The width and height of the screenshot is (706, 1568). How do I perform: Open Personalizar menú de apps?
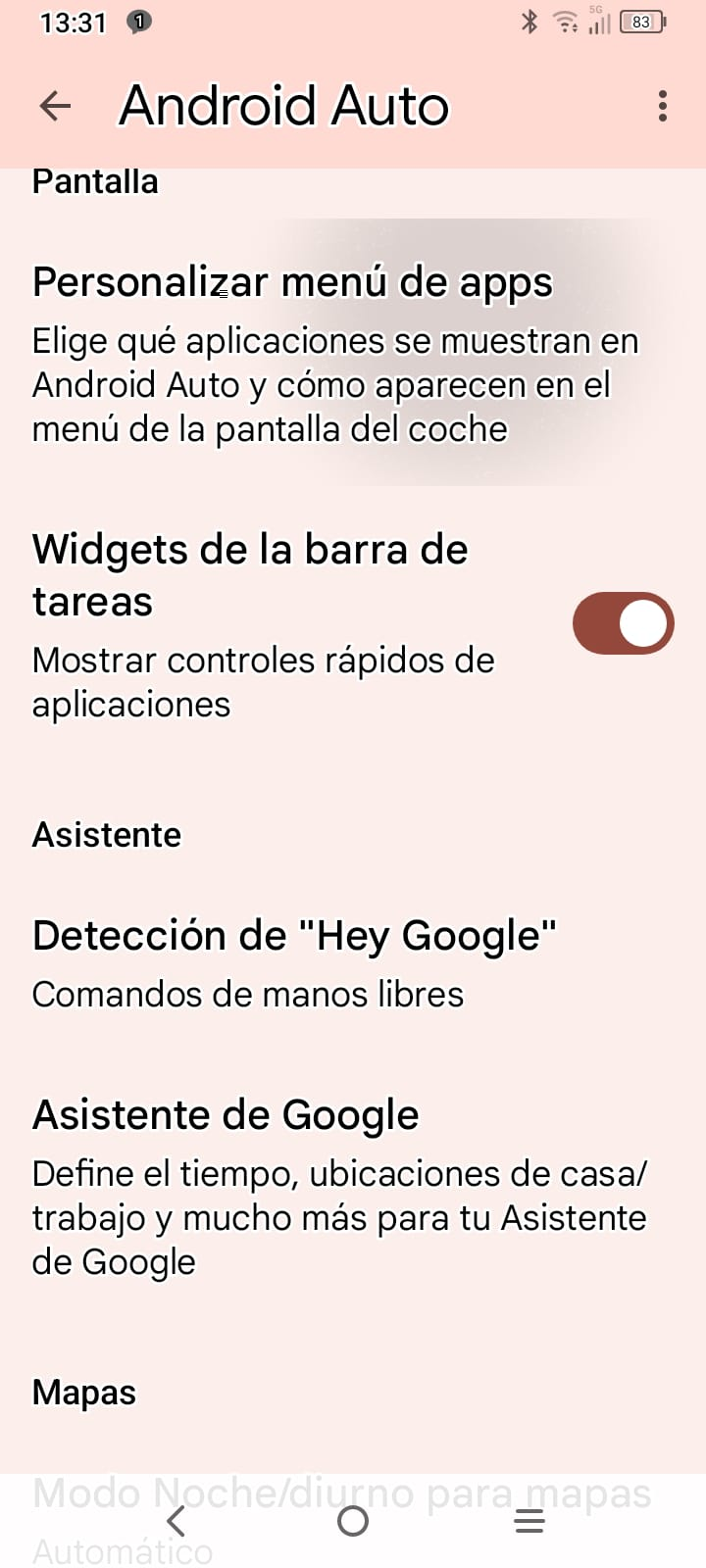coord(333,353)
